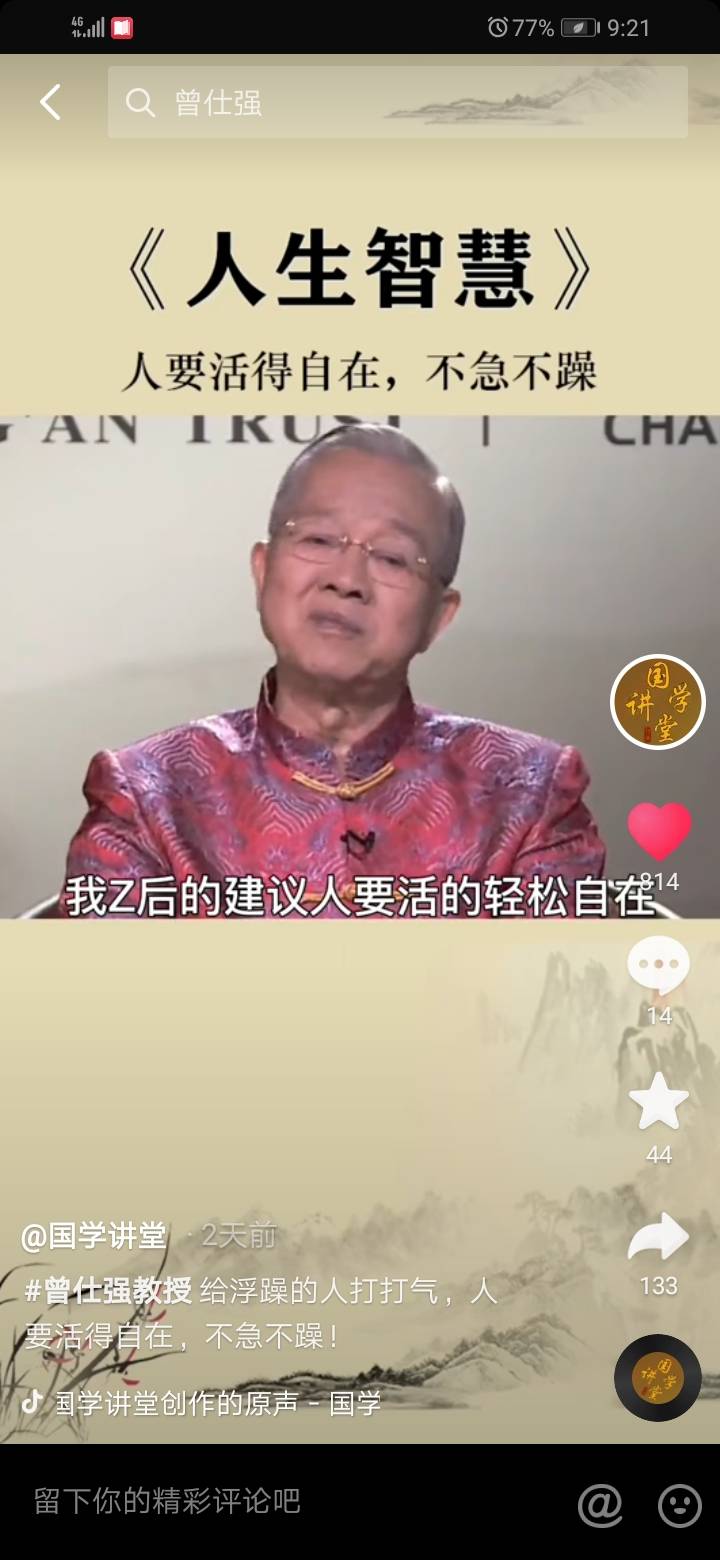
Task: Open the comments with the speech bubble icon
Action: pyautogui.click(x=660, y=965)
